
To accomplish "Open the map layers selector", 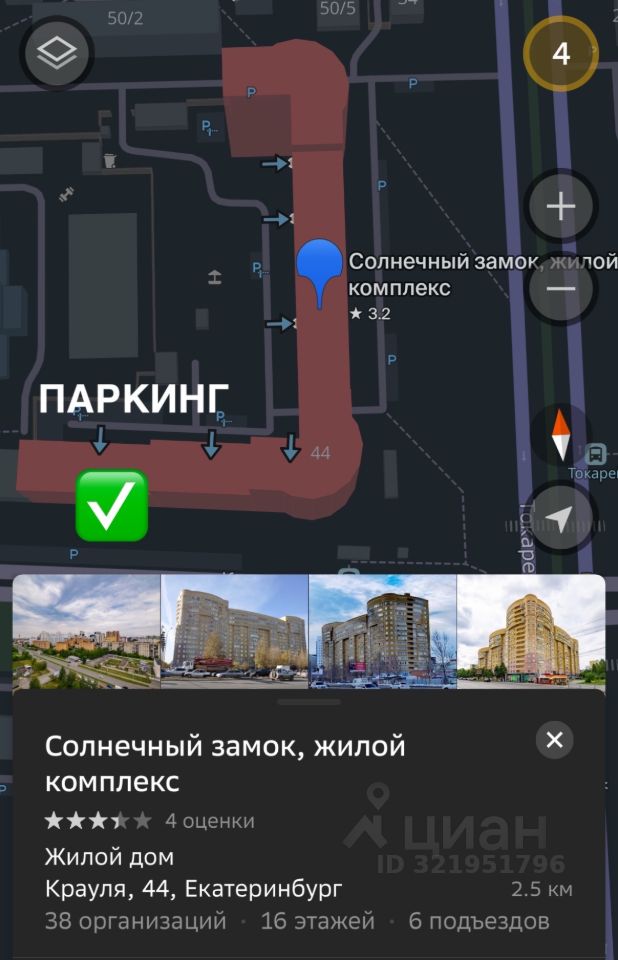I will tap(57, 53).
